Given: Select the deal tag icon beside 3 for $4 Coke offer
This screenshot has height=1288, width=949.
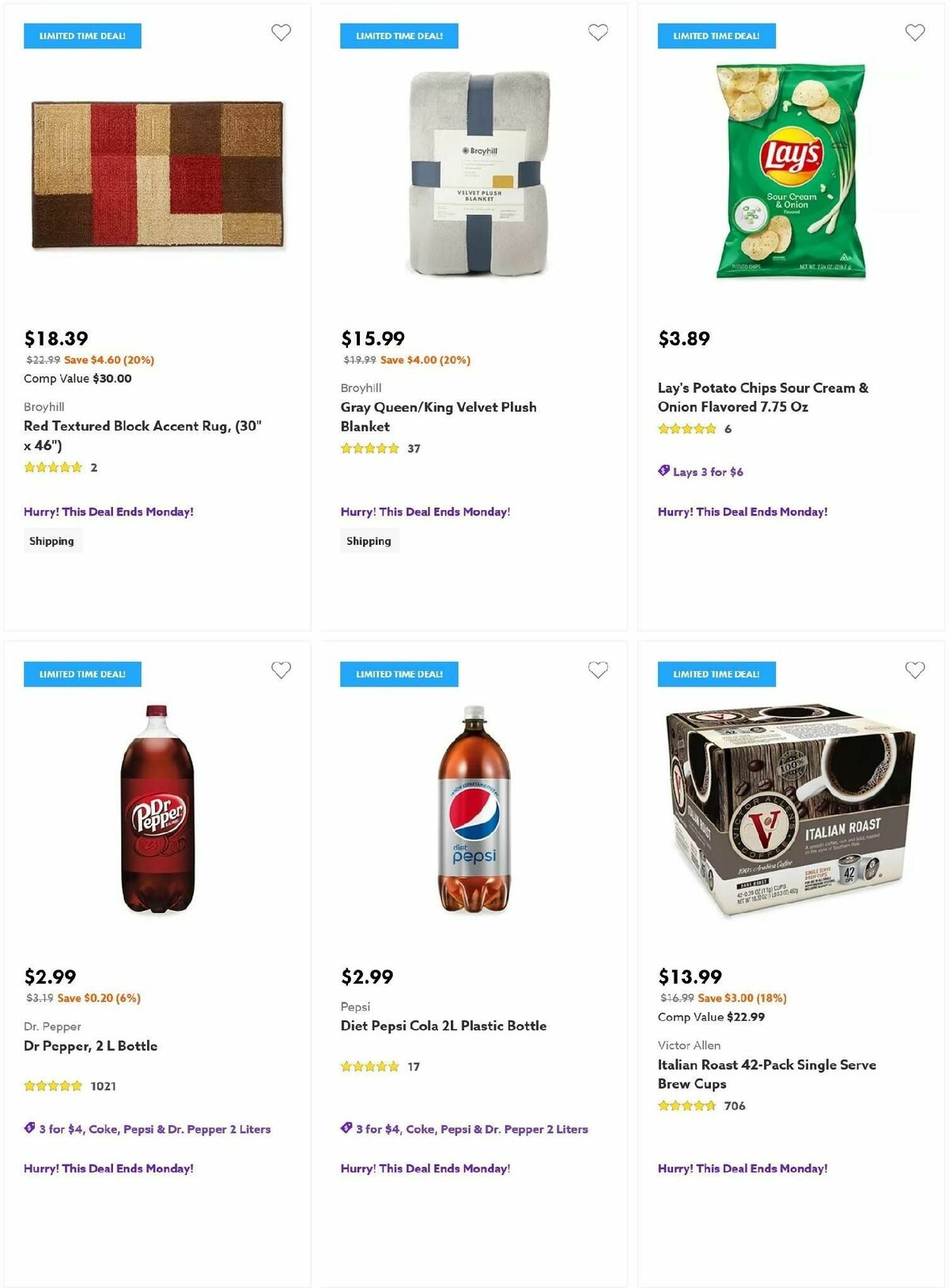Looking at the screenshot, I should pyautogui.click(x=28, y=1129).
